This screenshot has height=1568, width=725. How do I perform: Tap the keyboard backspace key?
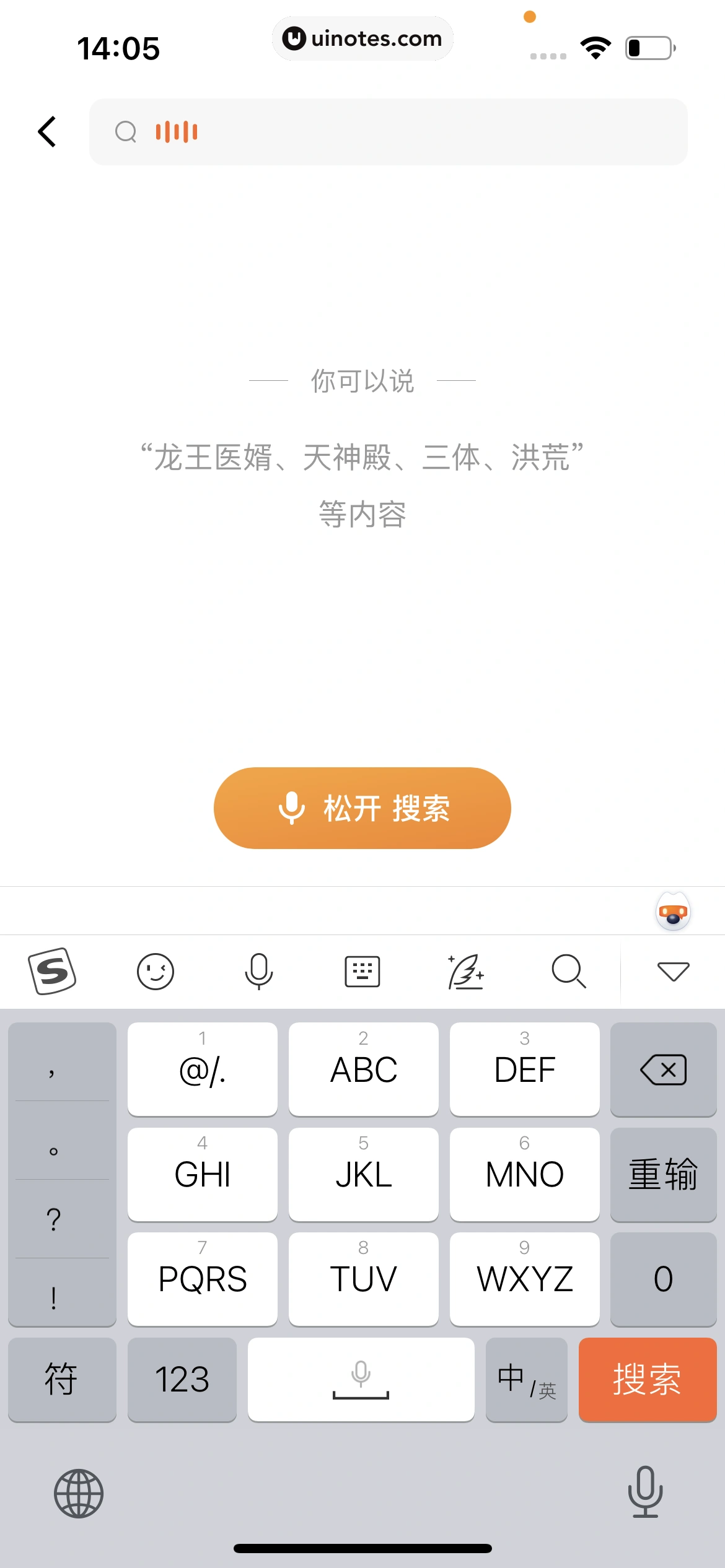tap(663, 1069)
